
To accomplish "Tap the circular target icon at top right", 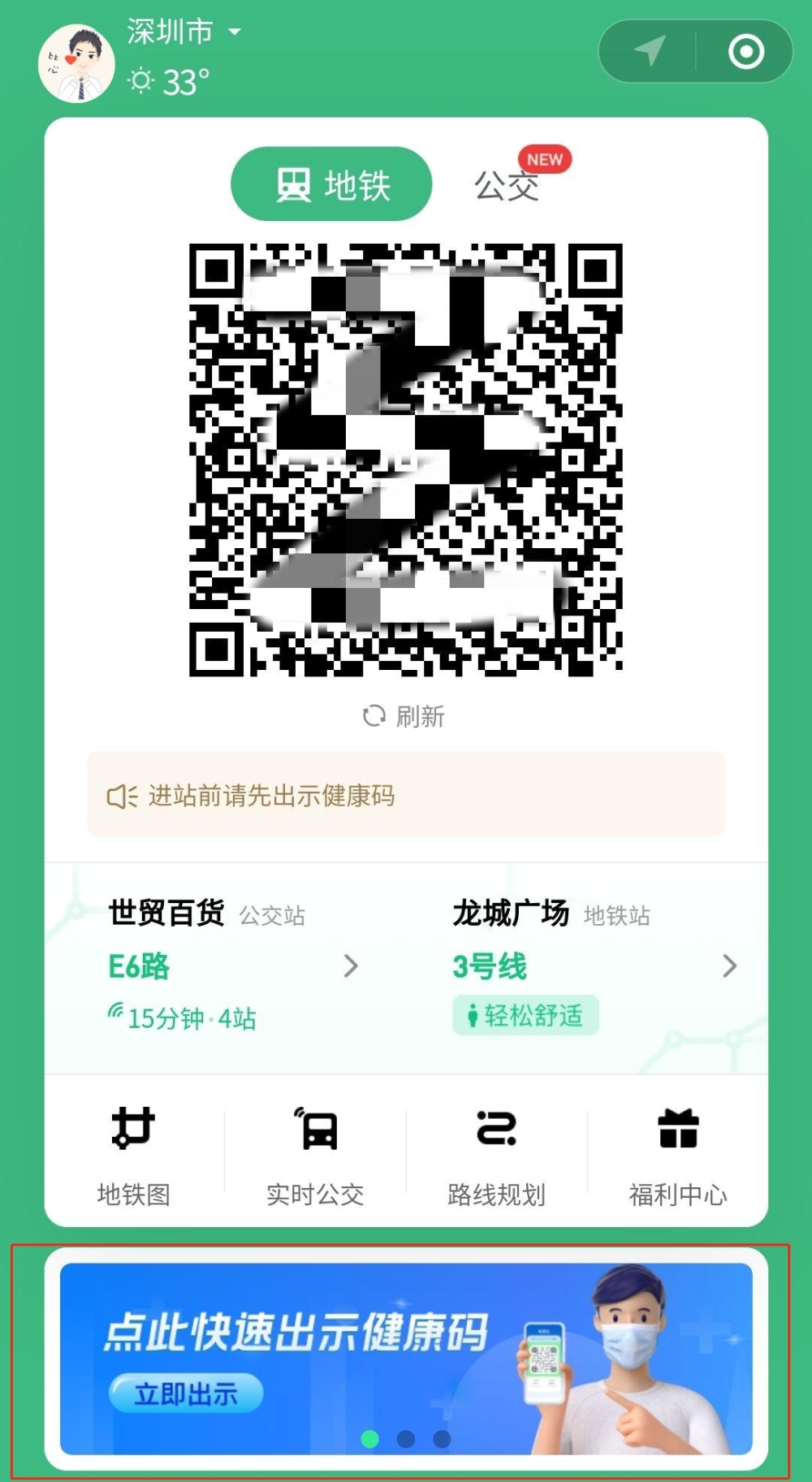I will point(745,51).
